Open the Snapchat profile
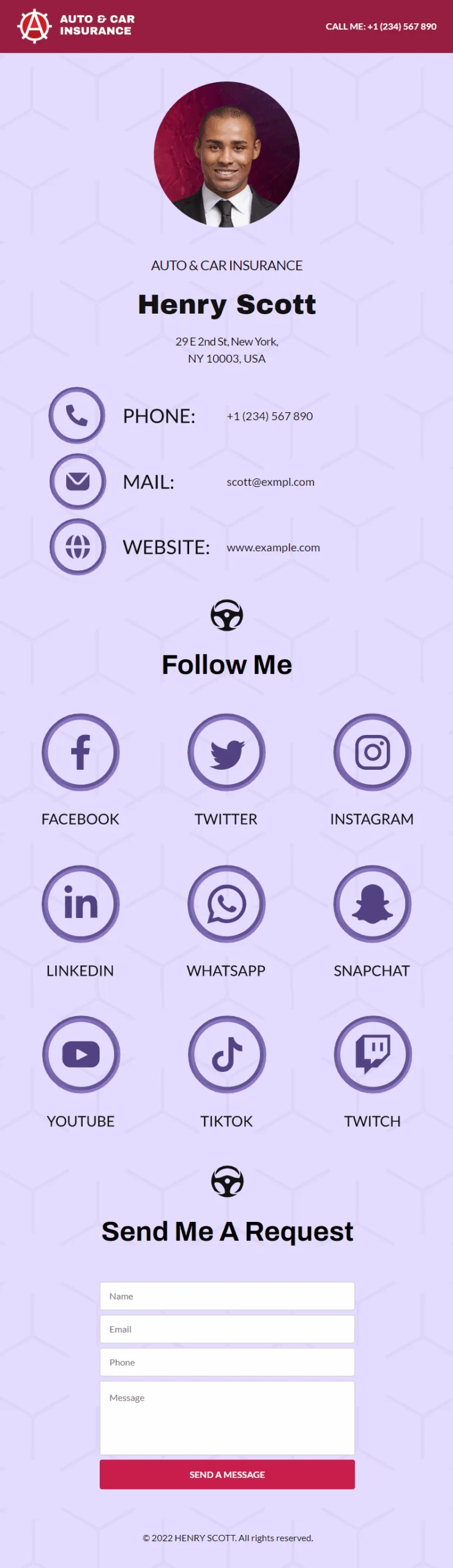The image size is (453, 1568). click(372, 903)
